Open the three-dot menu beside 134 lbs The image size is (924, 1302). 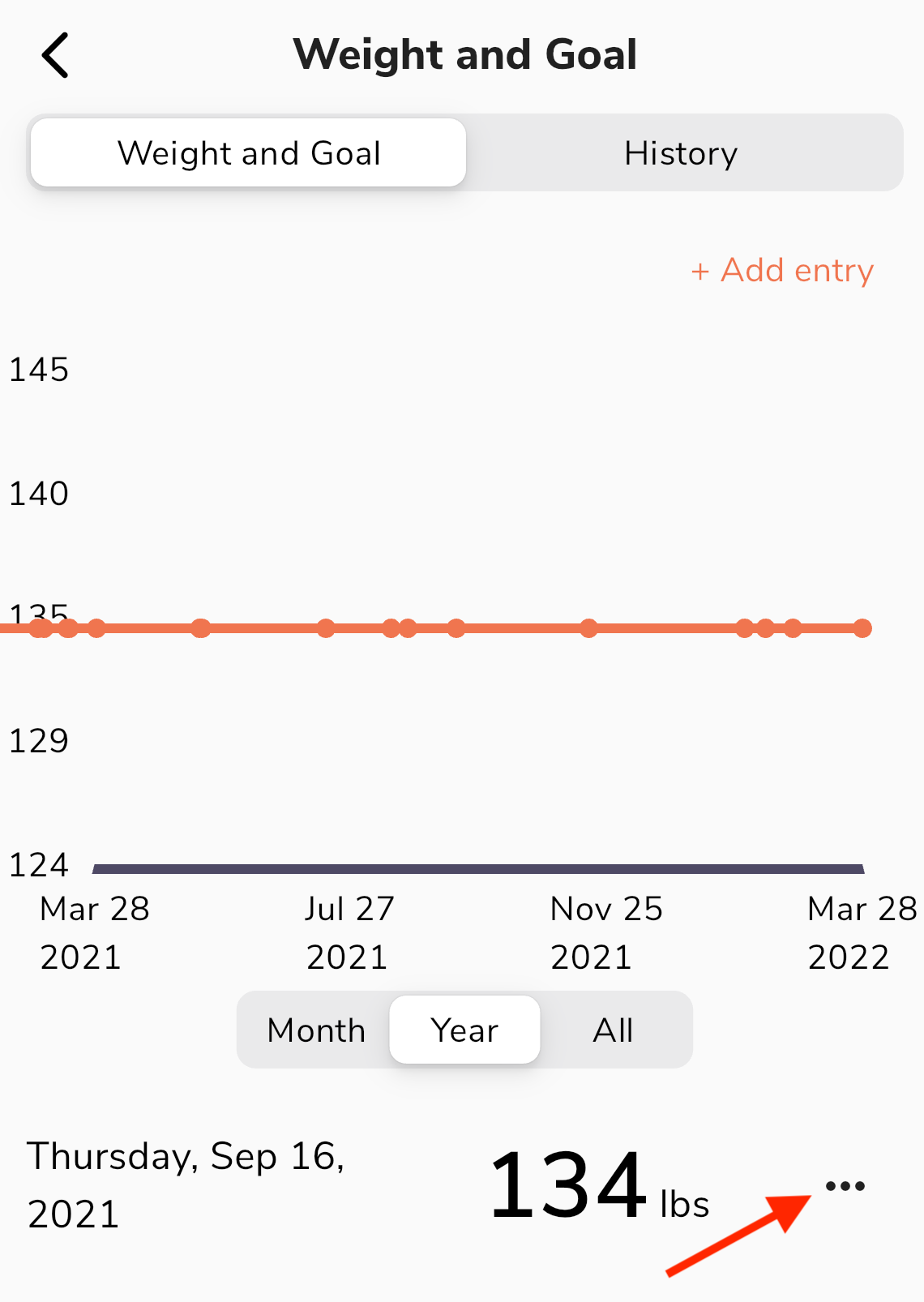(x=845, y=1186)
